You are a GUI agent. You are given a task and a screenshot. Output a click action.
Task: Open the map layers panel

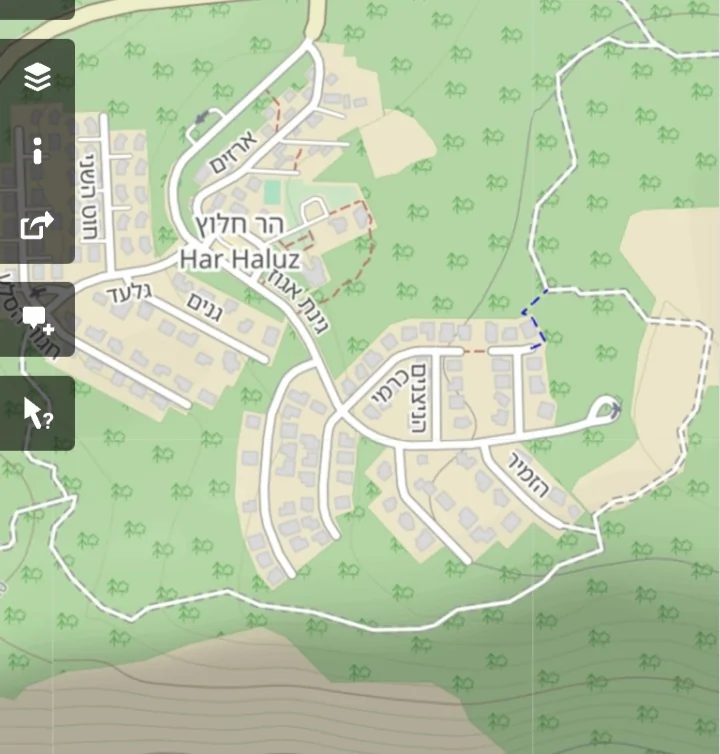(x=37, y=77)
